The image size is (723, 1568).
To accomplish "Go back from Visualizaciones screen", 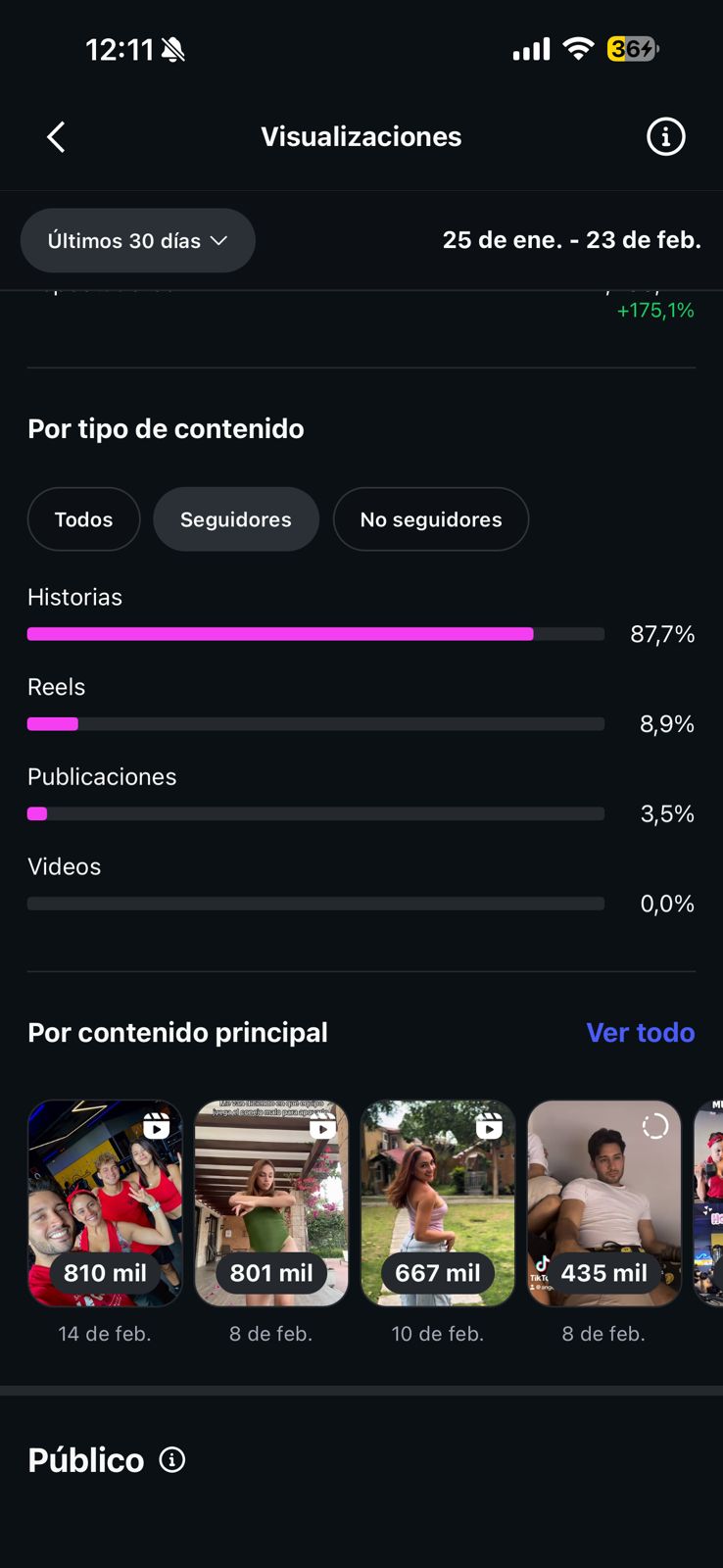I will pos(57,137).
